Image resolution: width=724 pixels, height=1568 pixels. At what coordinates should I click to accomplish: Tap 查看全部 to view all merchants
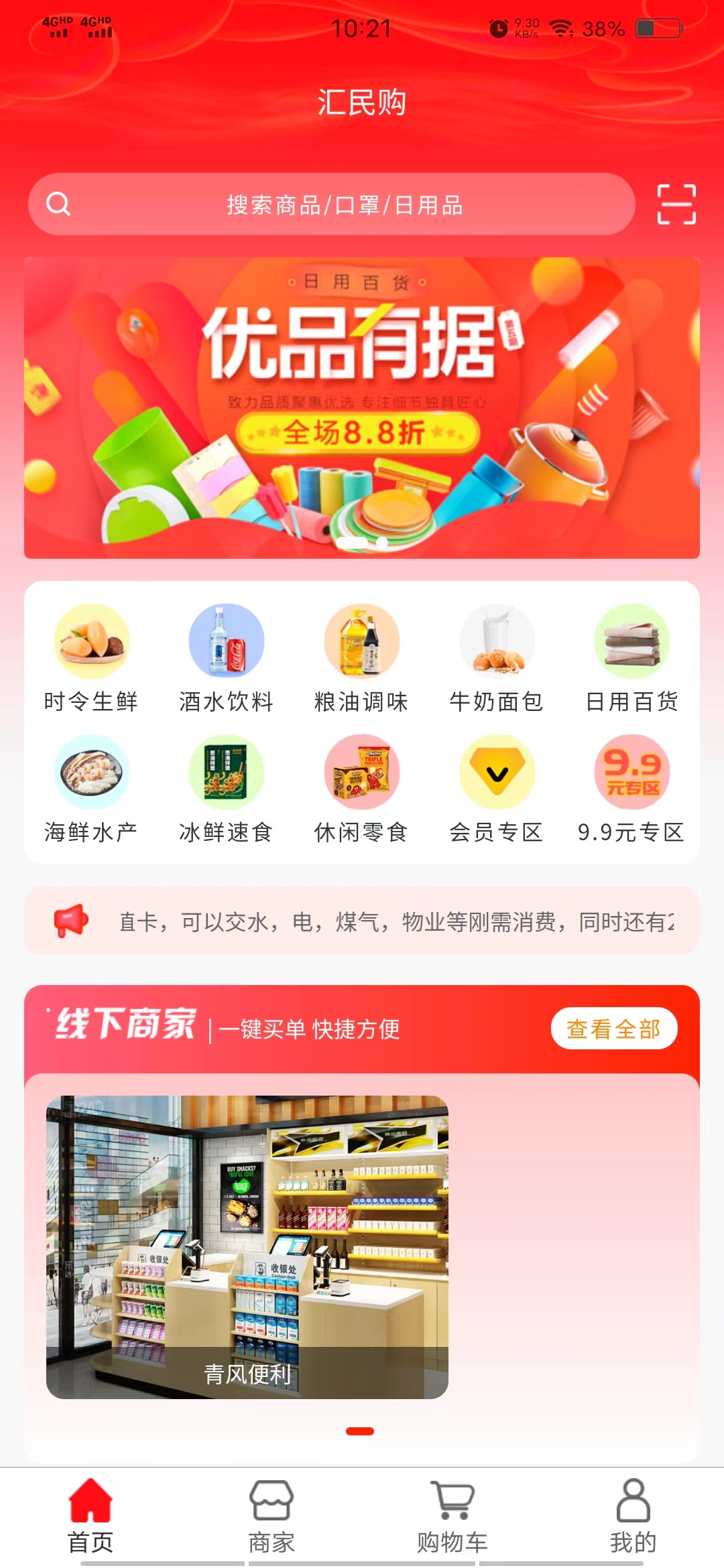(x=613, y=1029)
